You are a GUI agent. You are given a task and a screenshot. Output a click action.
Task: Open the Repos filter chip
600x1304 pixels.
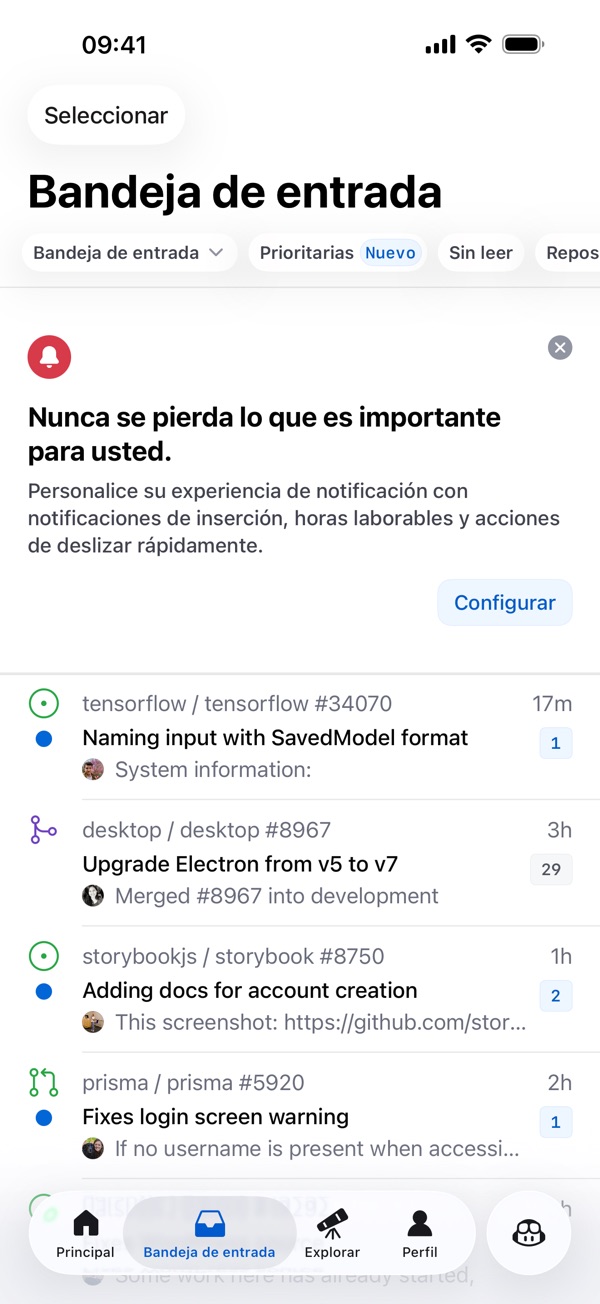(x=568, y=253)
